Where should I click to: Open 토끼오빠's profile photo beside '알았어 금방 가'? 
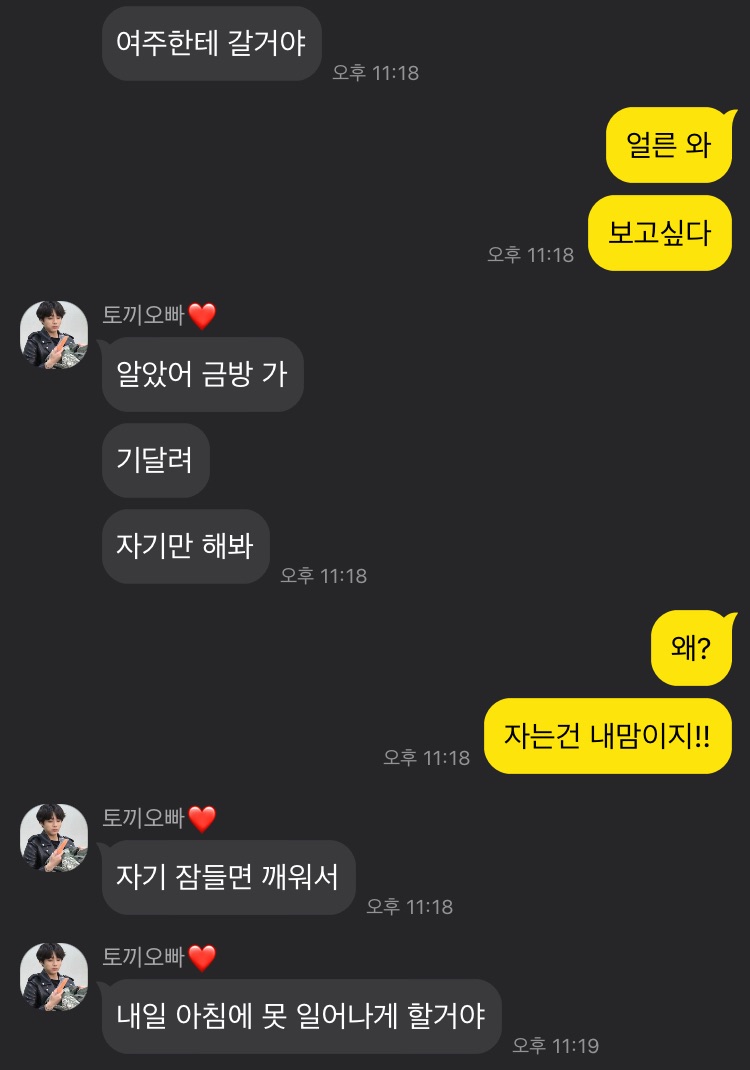coord(54,334)
